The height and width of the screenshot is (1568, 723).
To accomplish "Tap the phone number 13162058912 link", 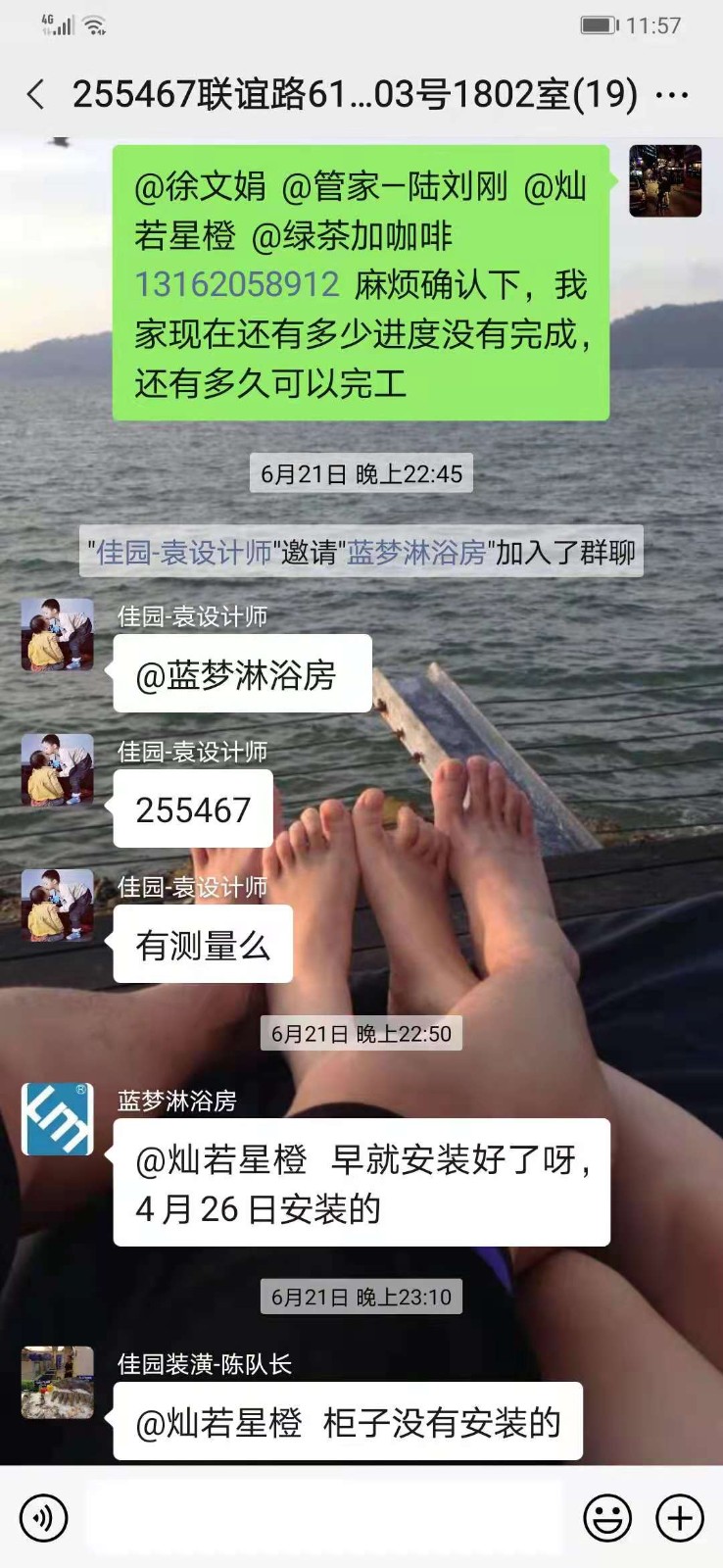I will pyautogui.click(x=237, y=285).
